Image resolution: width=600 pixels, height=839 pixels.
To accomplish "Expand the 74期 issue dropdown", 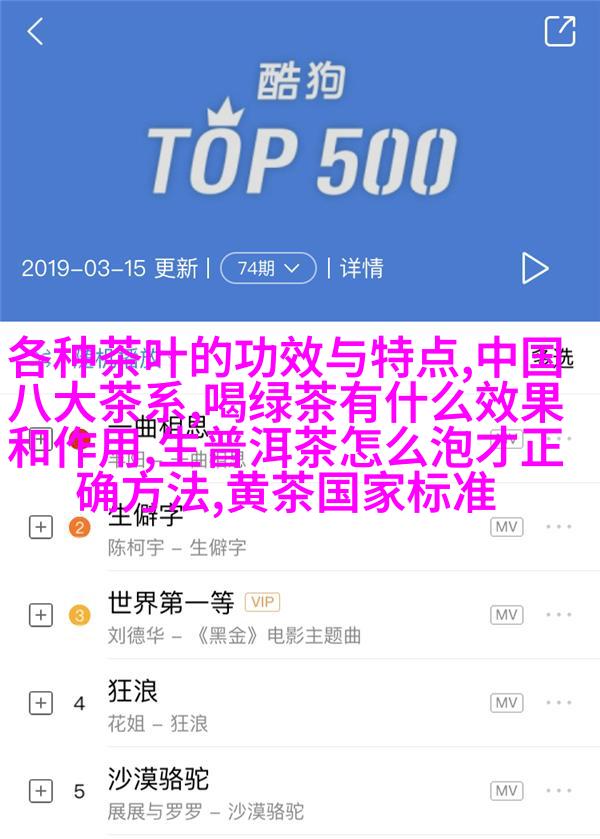I will 269,268.
